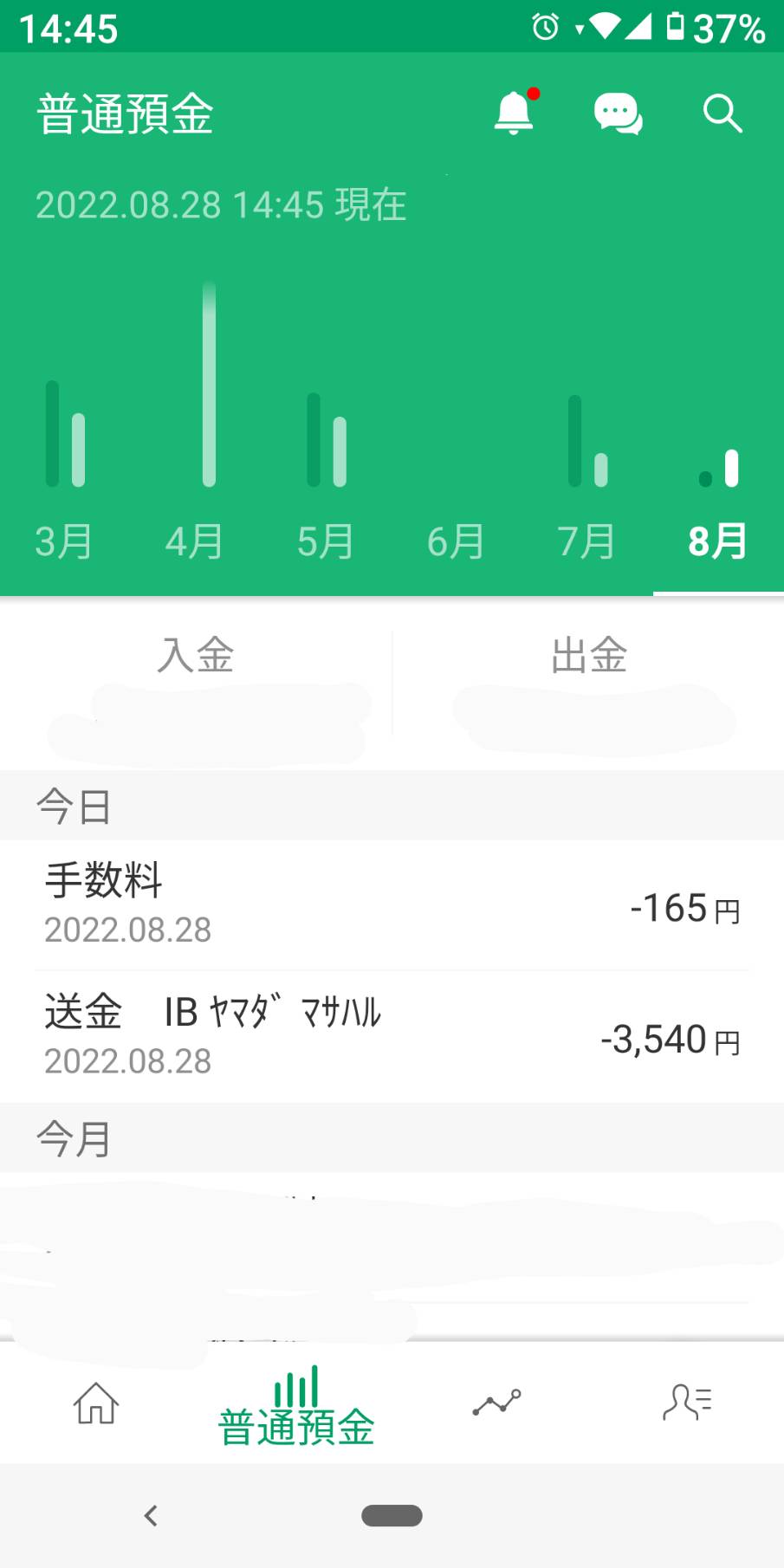Show 入金 deposits summary
This screenshot has width=784, height=1568.
196,684
